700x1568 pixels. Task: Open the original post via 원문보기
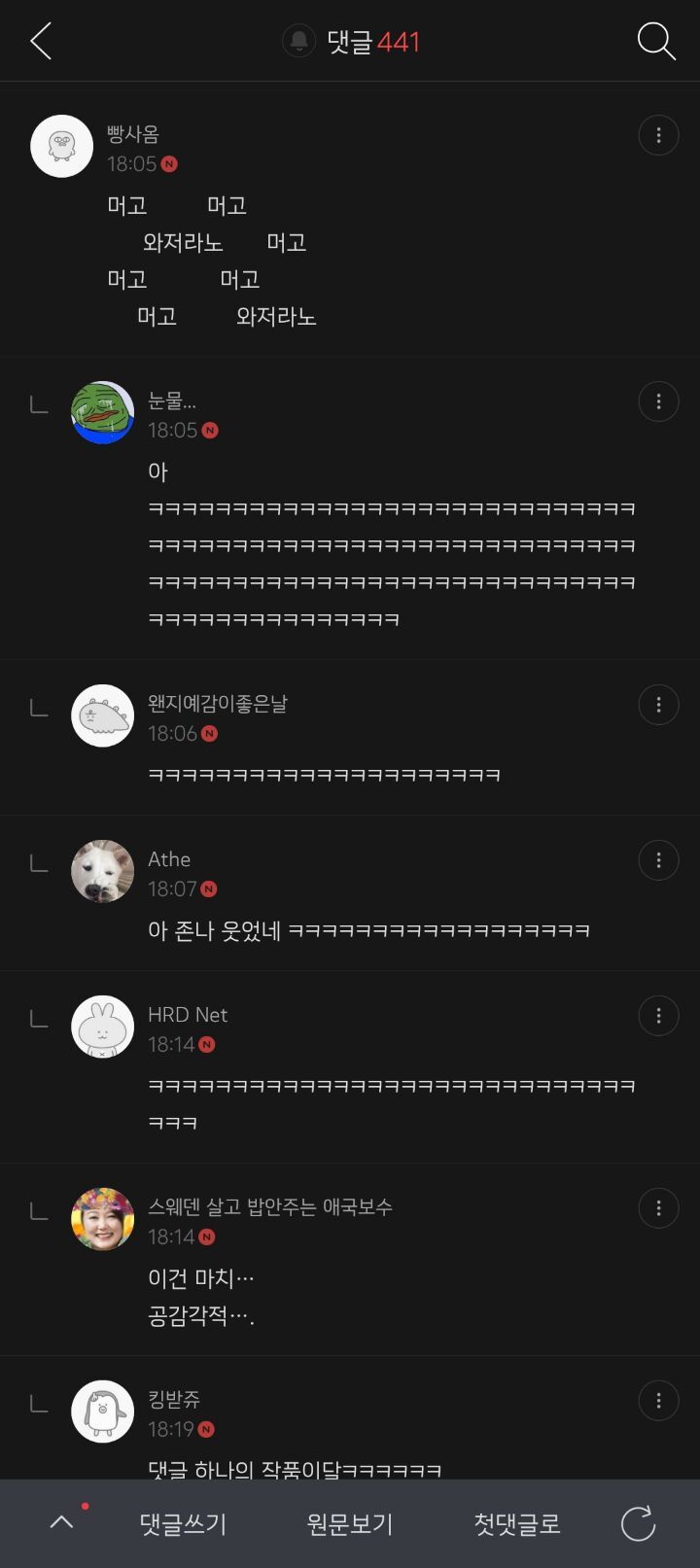[350, 1523]
